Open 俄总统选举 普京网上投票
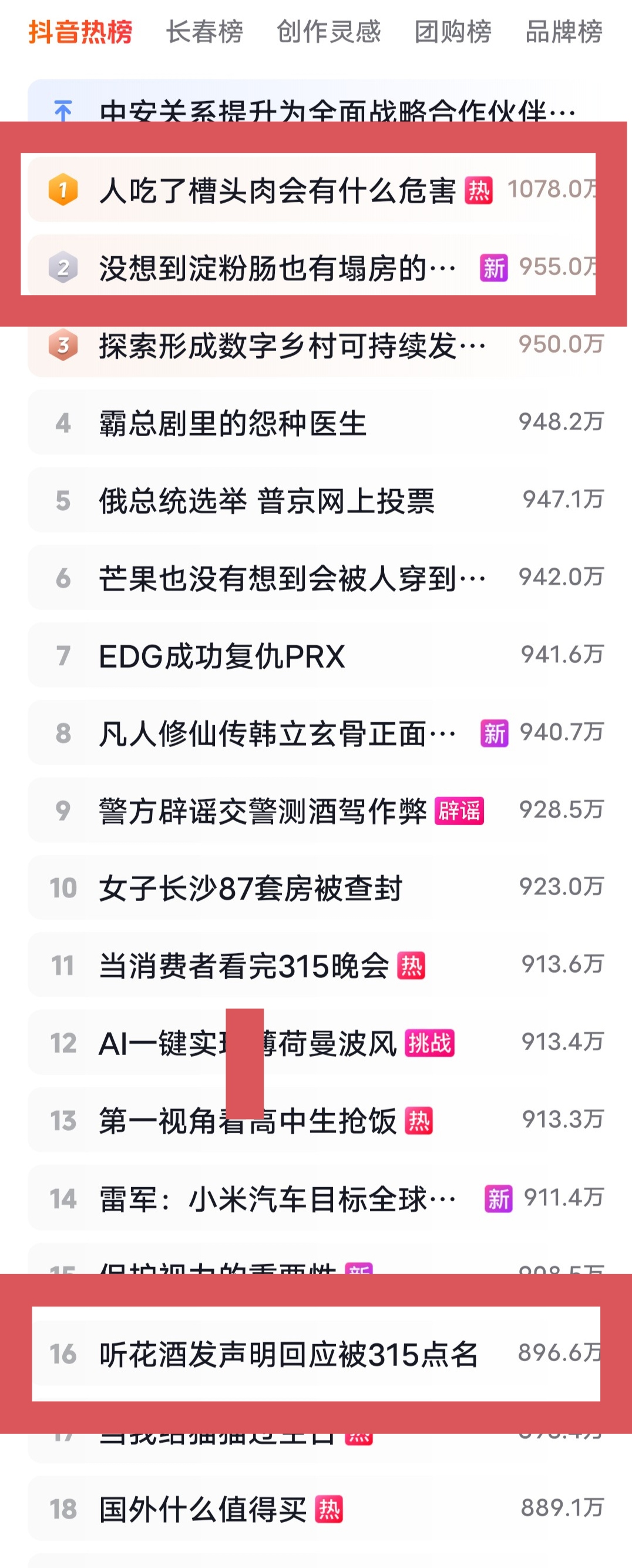632x1568 pixels. click(267, 501)
